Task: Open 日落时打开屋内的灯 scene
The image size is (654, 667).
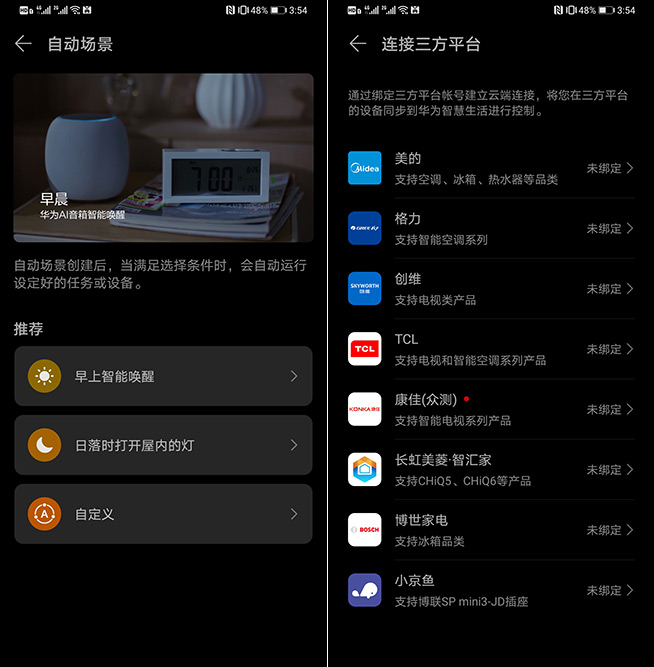Action: tap(163, 445)
